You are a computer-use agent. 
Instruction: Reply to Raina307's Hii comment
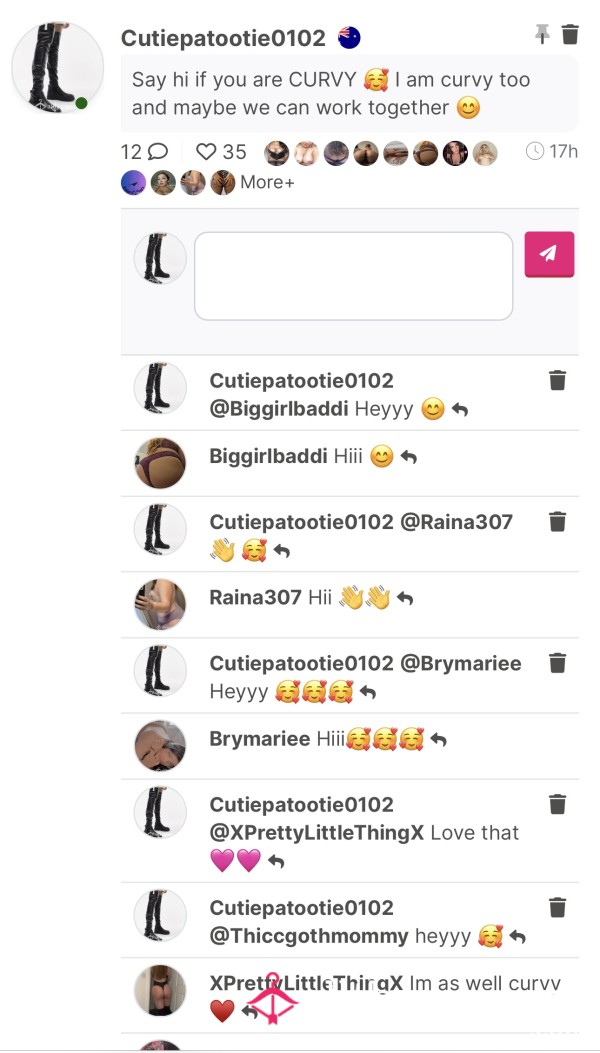pyautogui.click(x=404, y=598)
